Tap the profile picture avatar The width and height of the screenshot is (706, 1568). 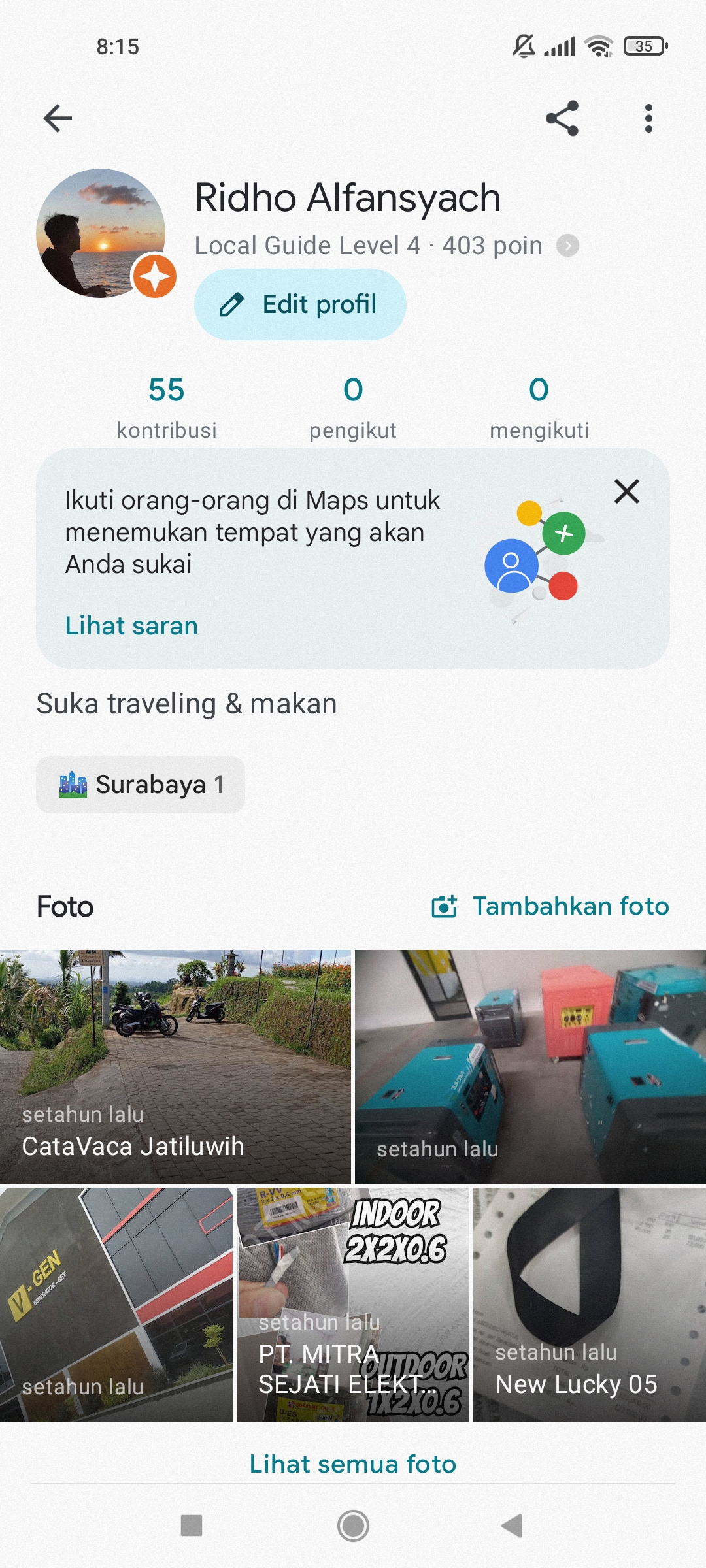coord(101,233)
